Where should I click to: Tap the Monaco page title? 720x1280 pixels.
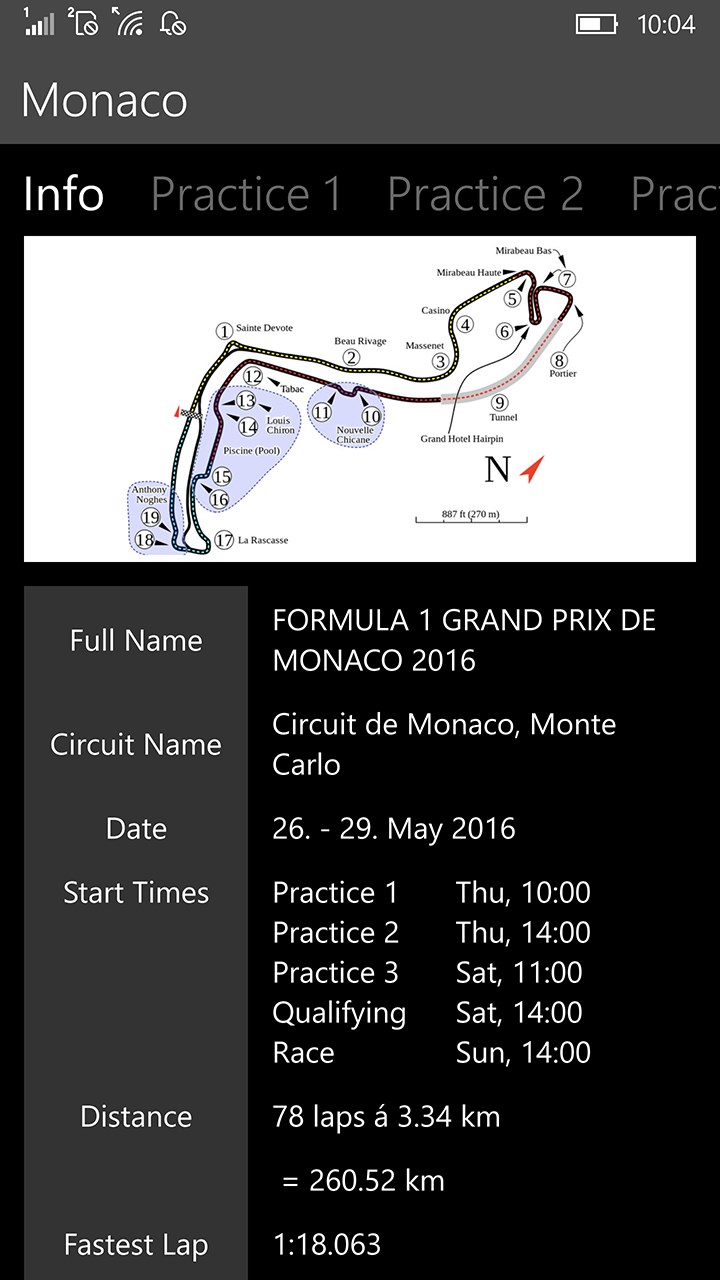click(x=104, y=100)
